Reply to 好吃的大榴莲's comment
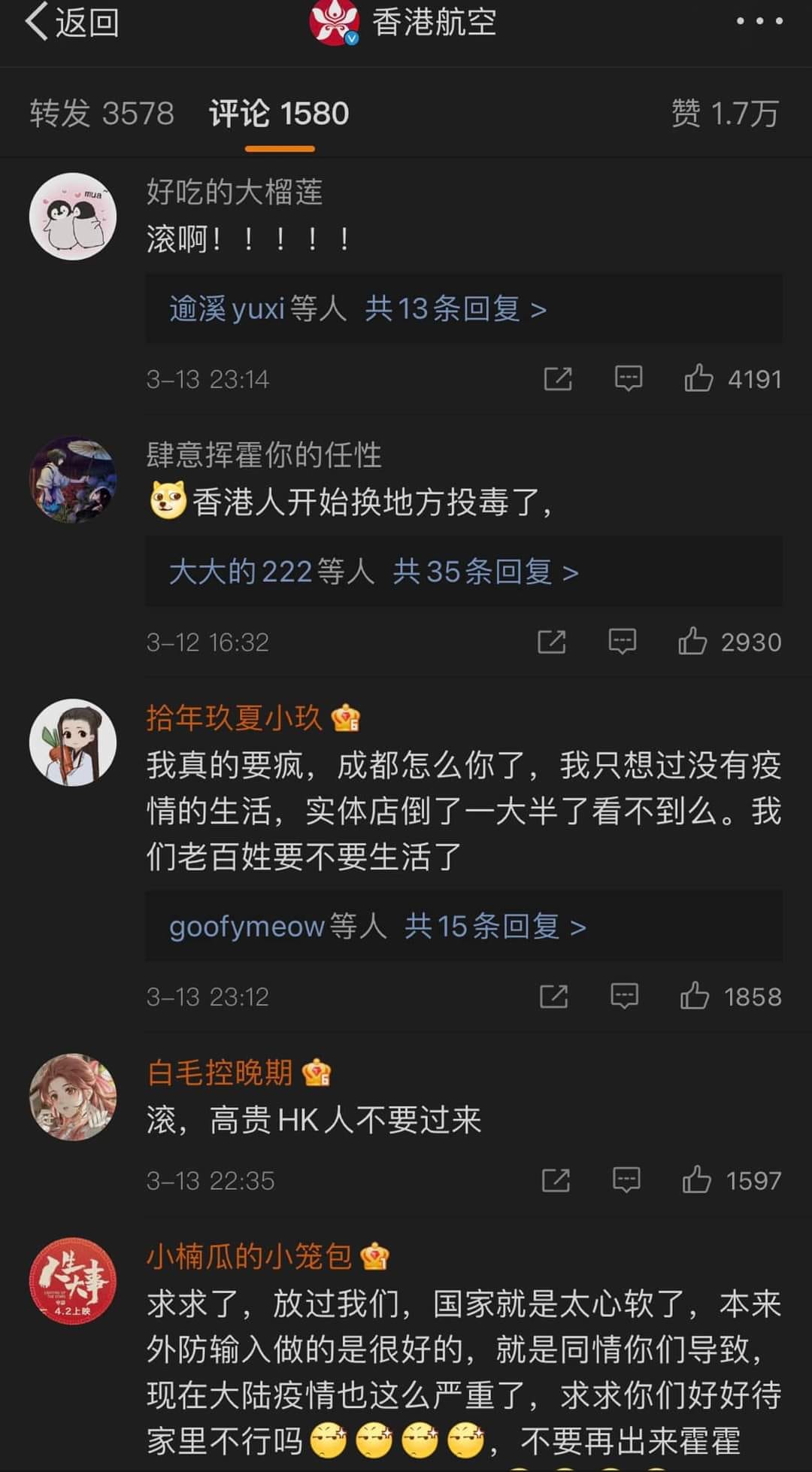The height and width of the screenshot is (1472, 812). tap(628, 378)
